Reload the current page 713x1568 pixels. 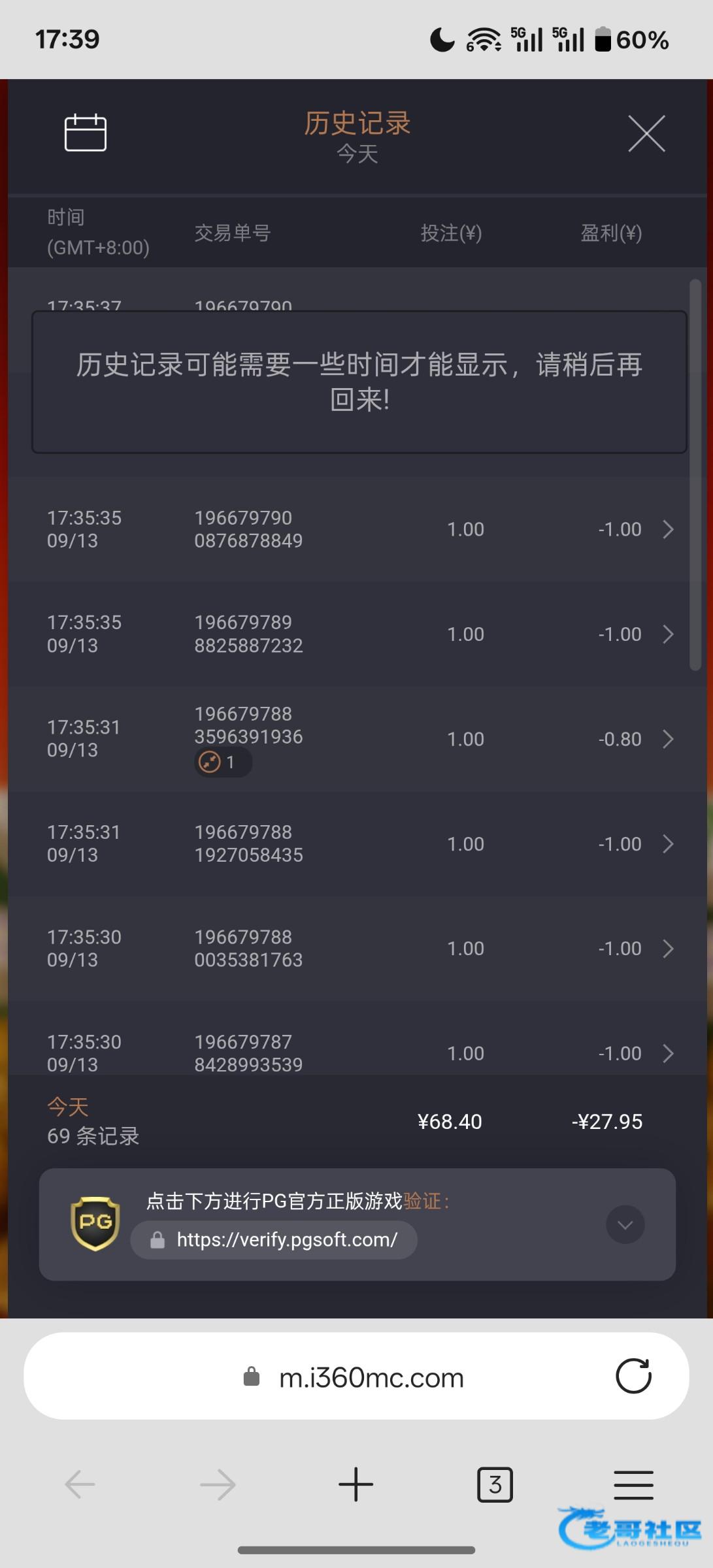[633, 1377]
